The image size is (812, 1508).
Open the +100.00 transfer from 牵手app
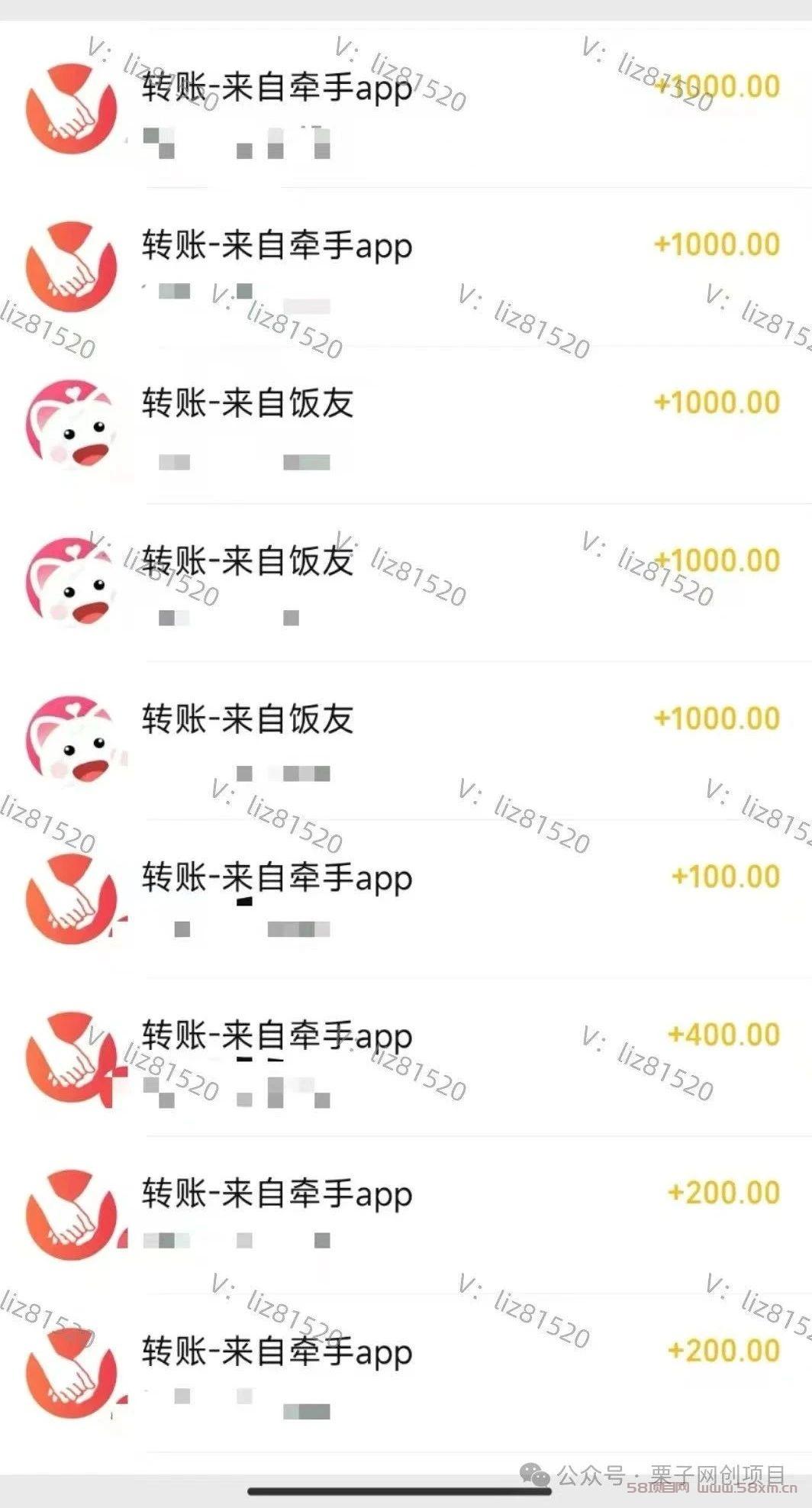404,898
